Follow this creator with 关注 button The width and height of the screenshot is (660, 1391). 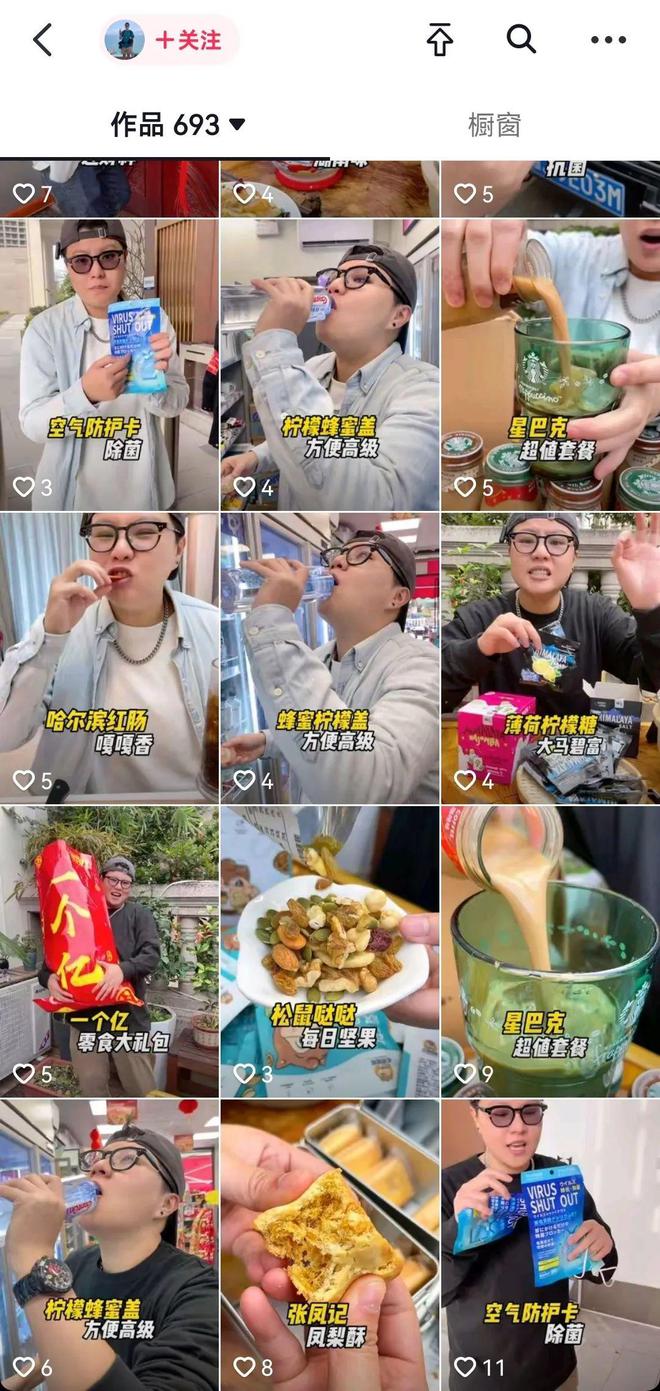tap(187, 40)
